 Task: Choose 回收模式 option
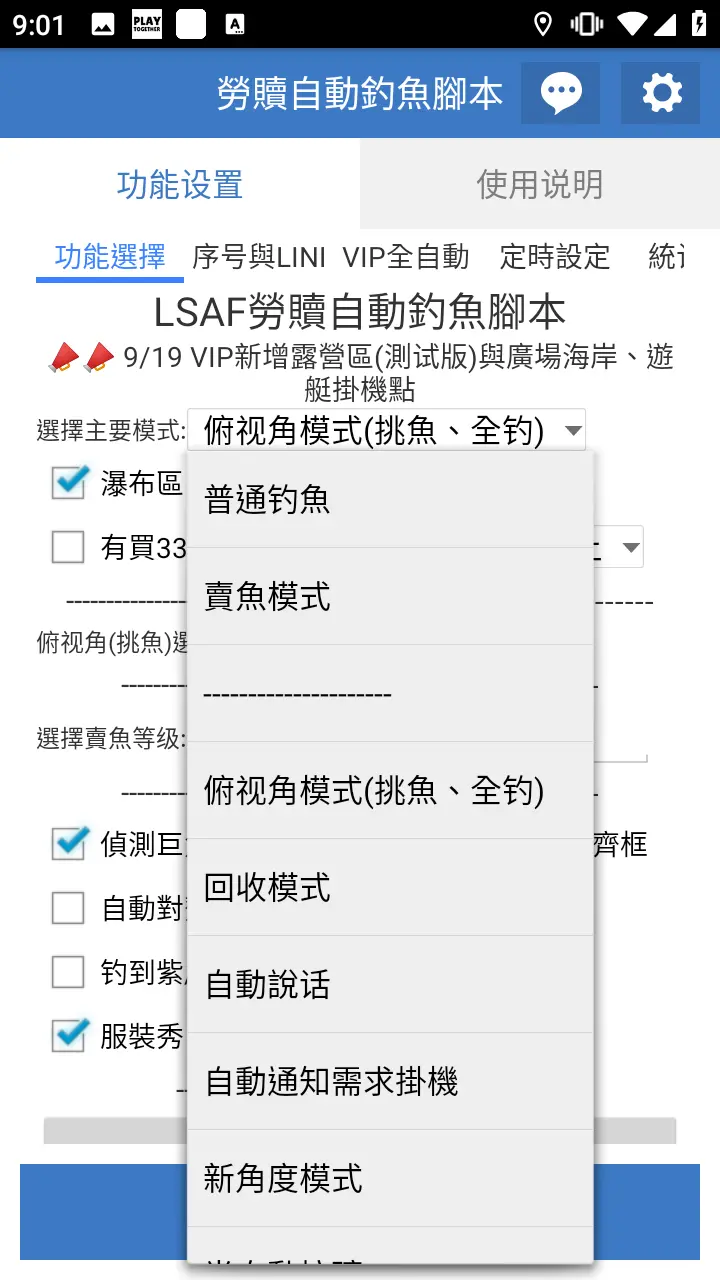[x=390, y=888]
